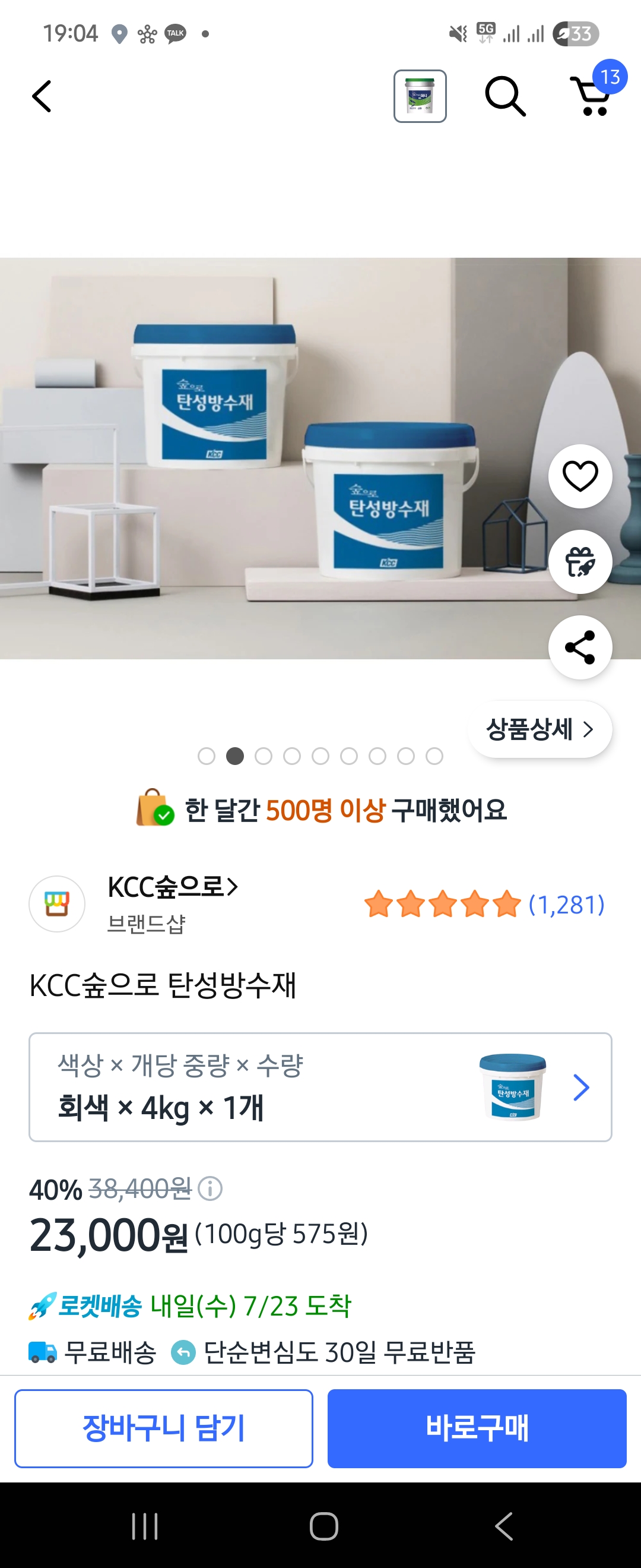Open 상품상세 product details

540,729
